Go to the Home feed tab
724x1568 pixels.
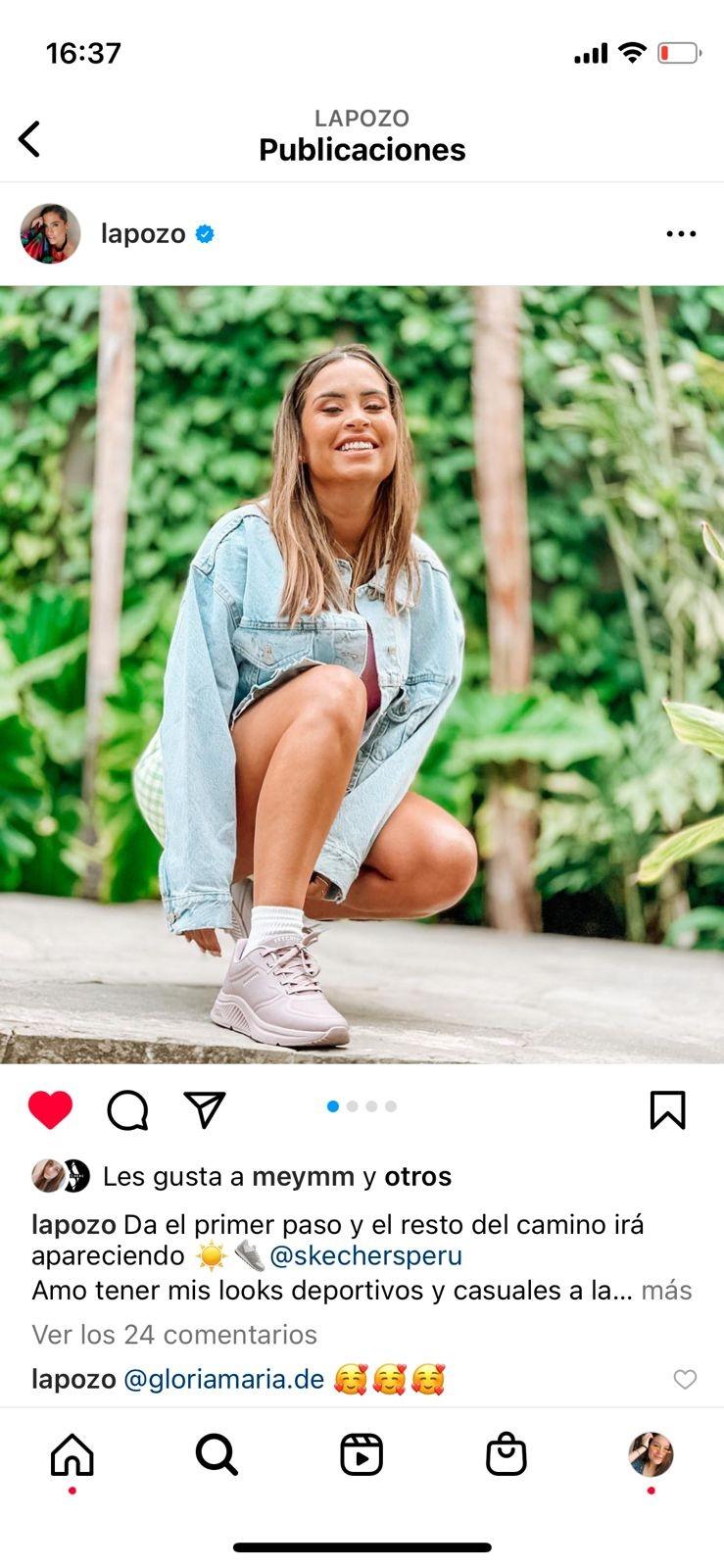click(x=72, y=1454)
